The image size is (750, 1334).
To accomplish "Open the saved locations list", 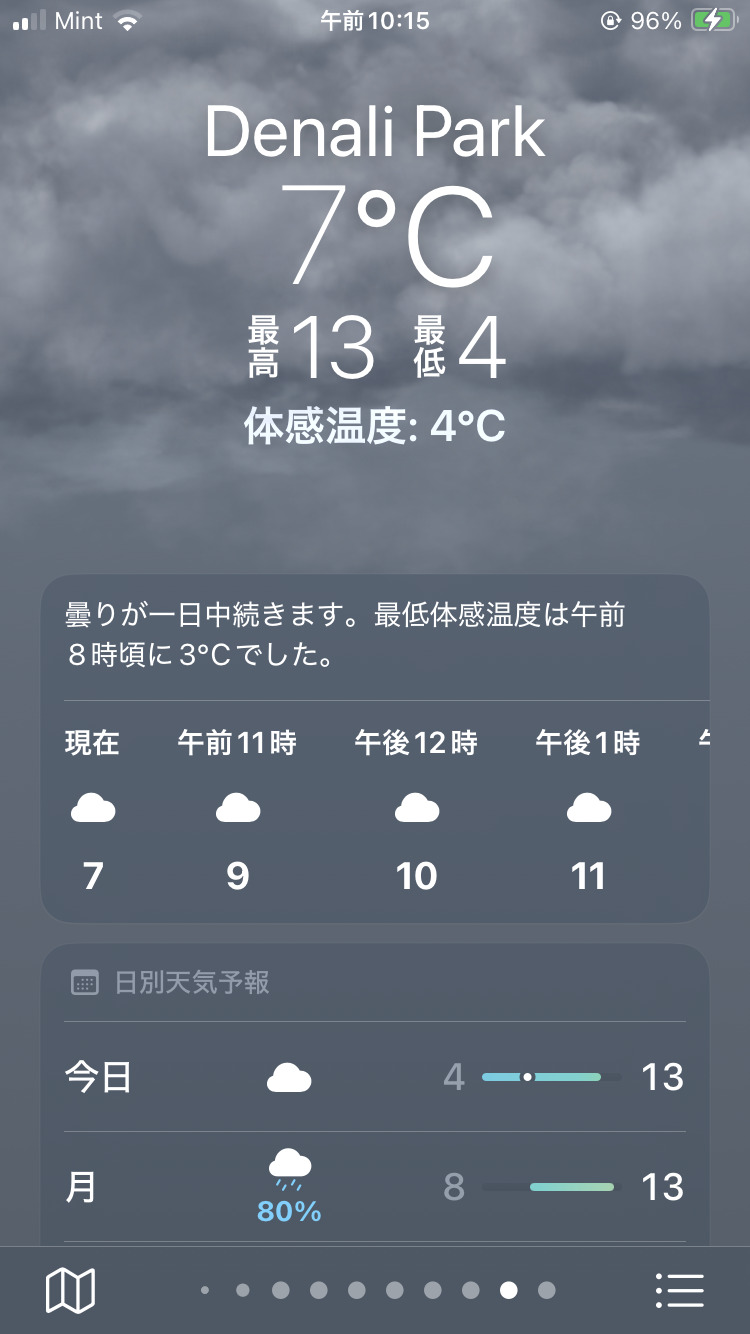I will (x=680, y=1290).
